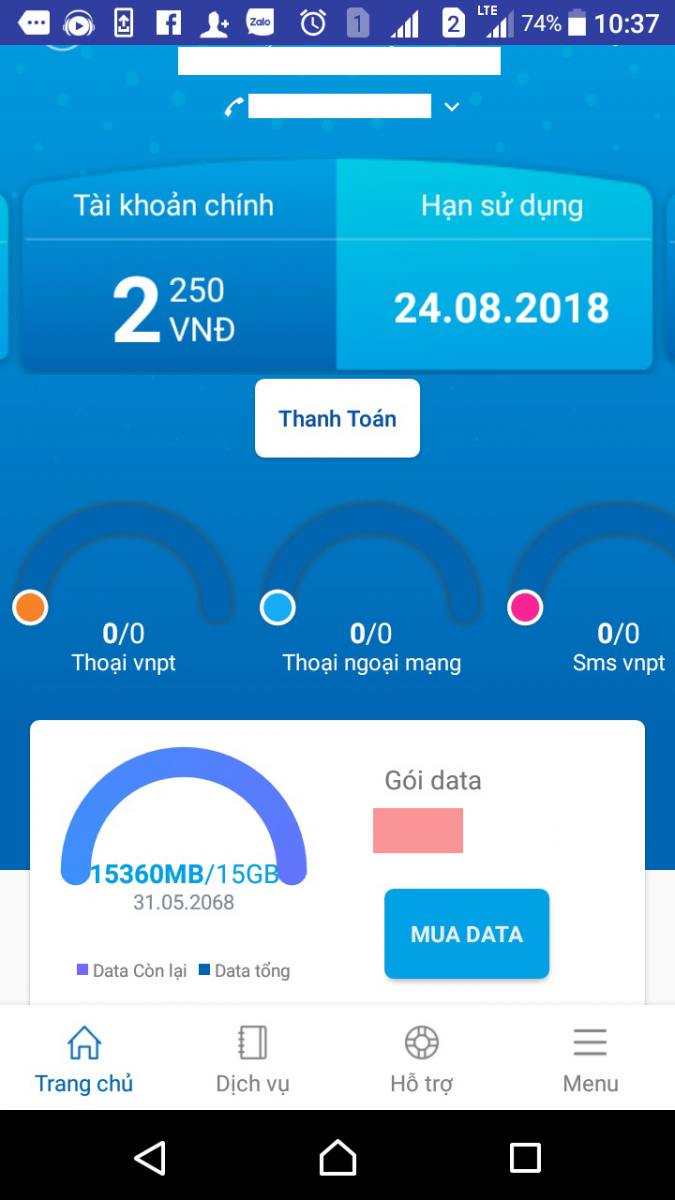Open the recent apps overview

[525, 1158]
